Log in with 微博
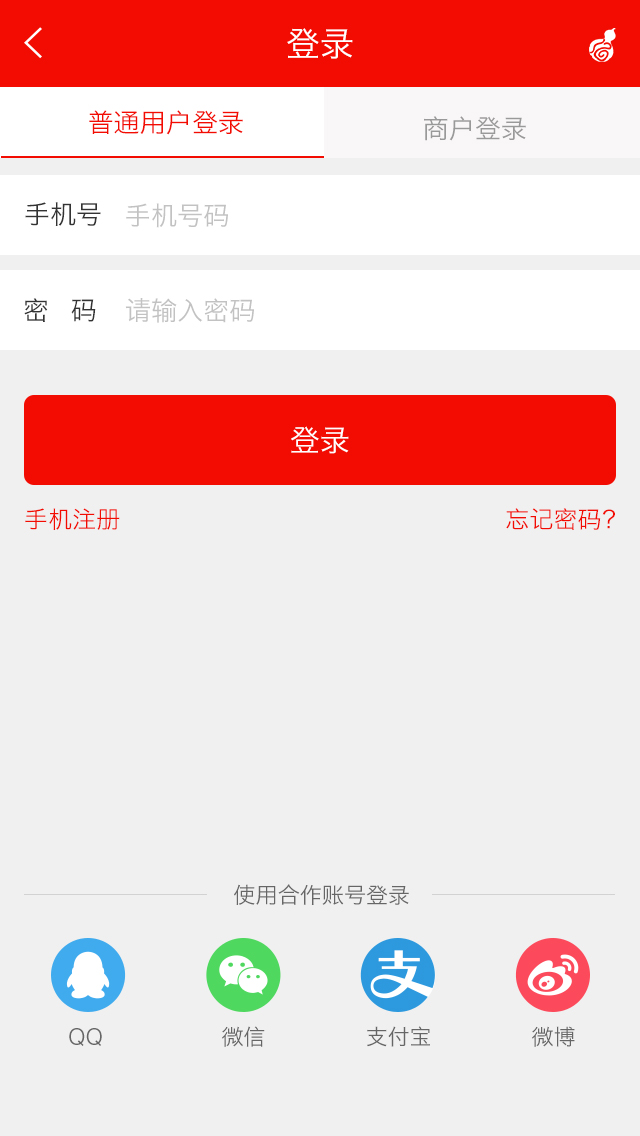Screen dimensions: 640x1136 coord(553,975)
